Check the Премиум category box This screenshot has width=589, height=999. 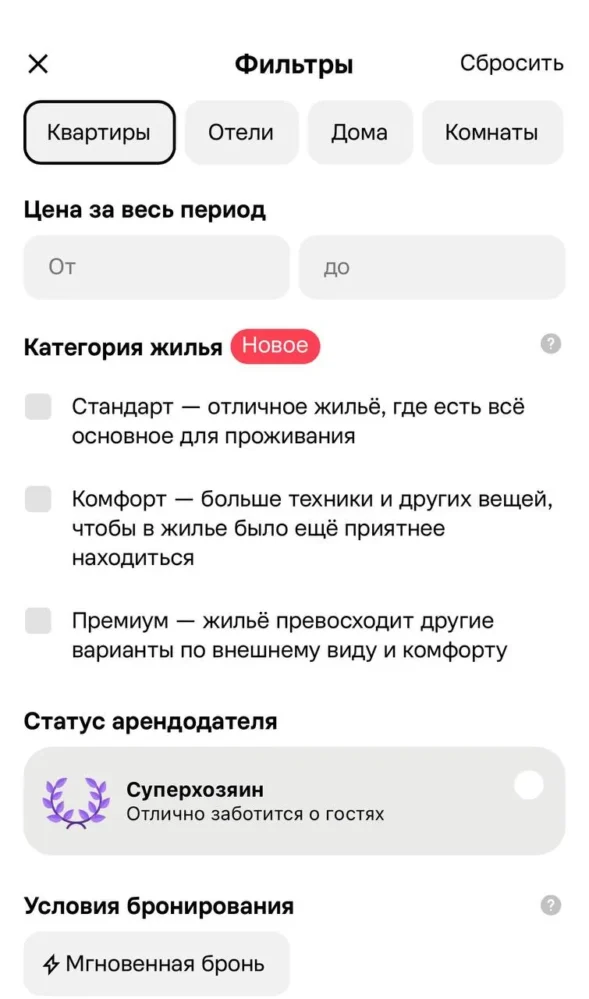(x=38, y=621)
